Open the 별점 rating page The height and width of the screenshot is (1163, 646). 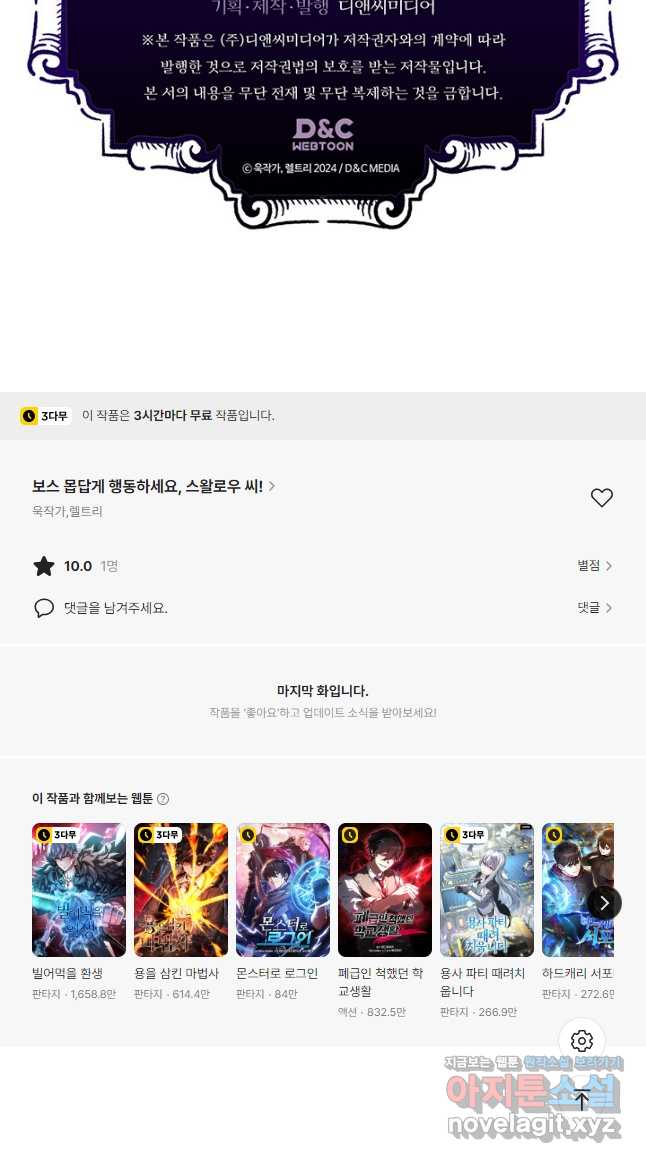pyautogui.click(x=594, y=566)
